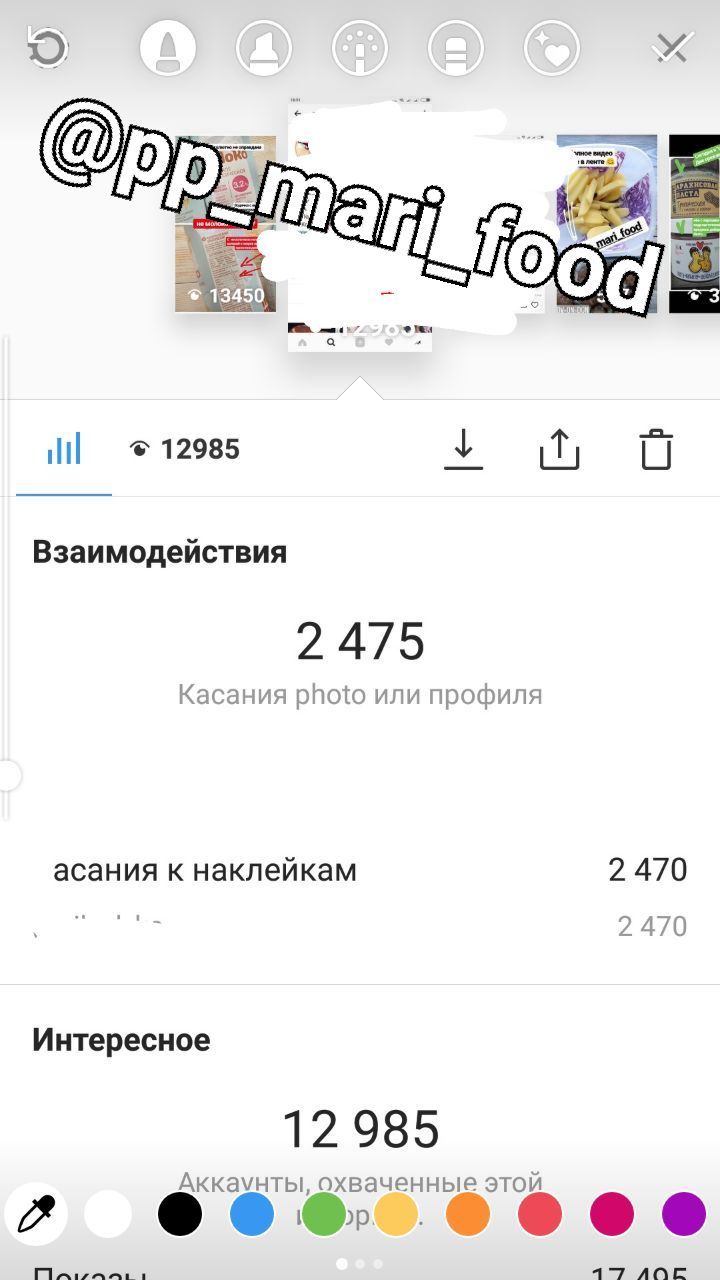Select the heart sparkle brush

552,47
